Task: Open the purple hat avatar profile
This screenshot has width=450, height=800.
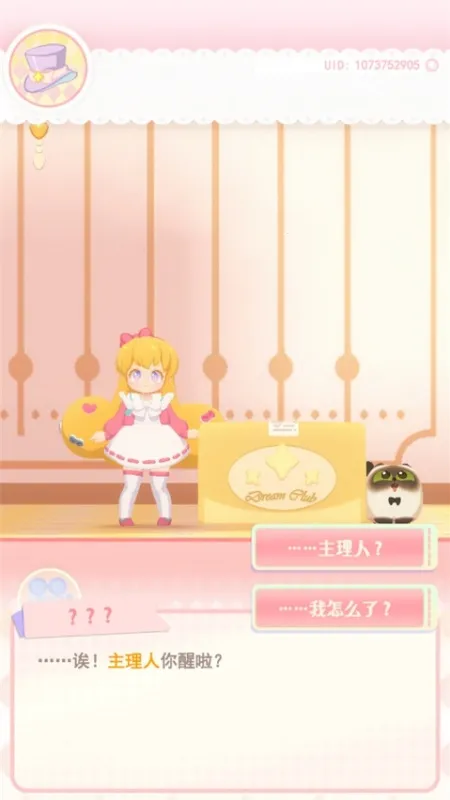Action: coord(49,68)
